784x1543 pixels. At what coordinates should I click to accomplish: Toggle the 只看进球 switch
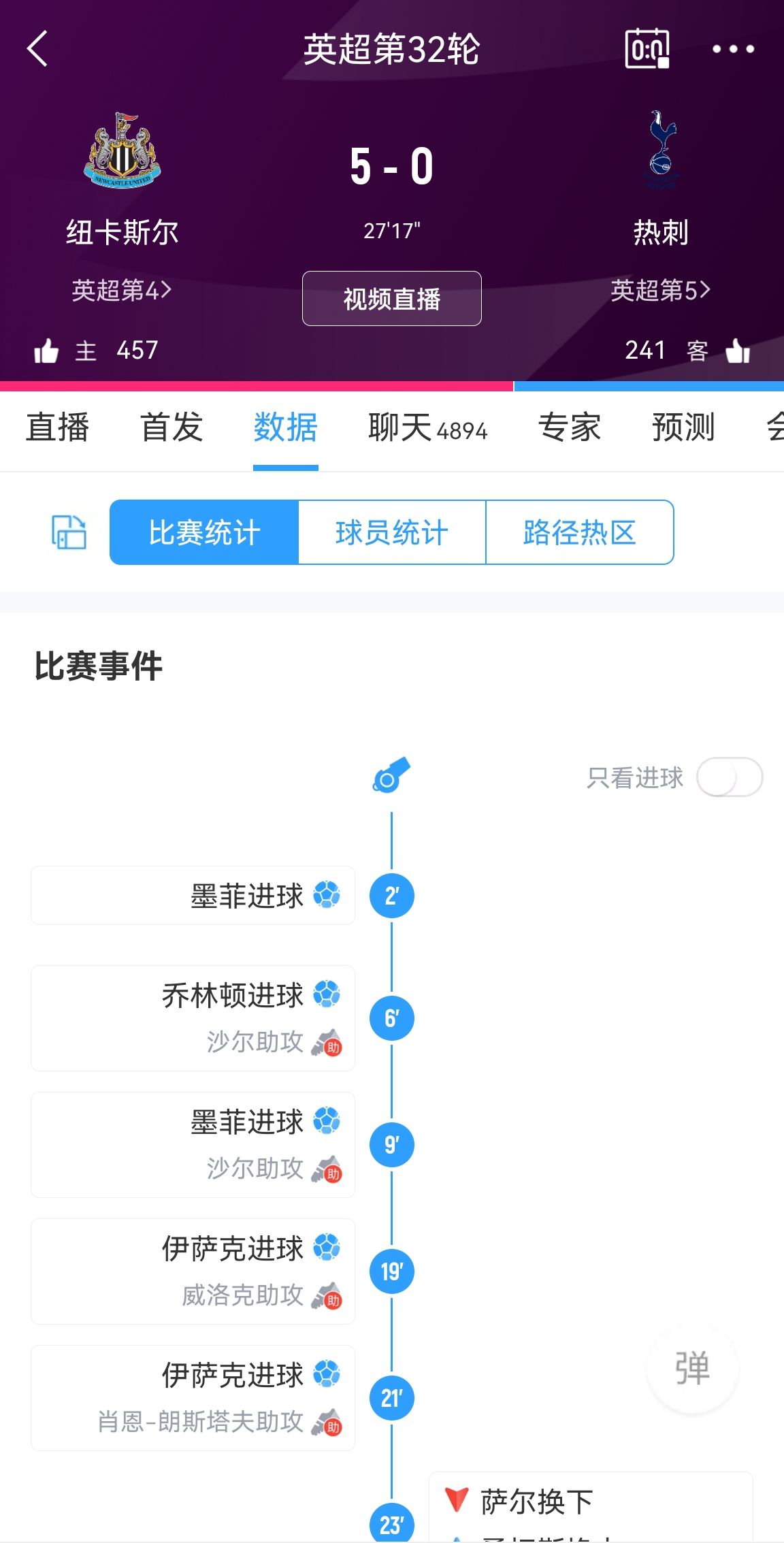click(729, 777)
